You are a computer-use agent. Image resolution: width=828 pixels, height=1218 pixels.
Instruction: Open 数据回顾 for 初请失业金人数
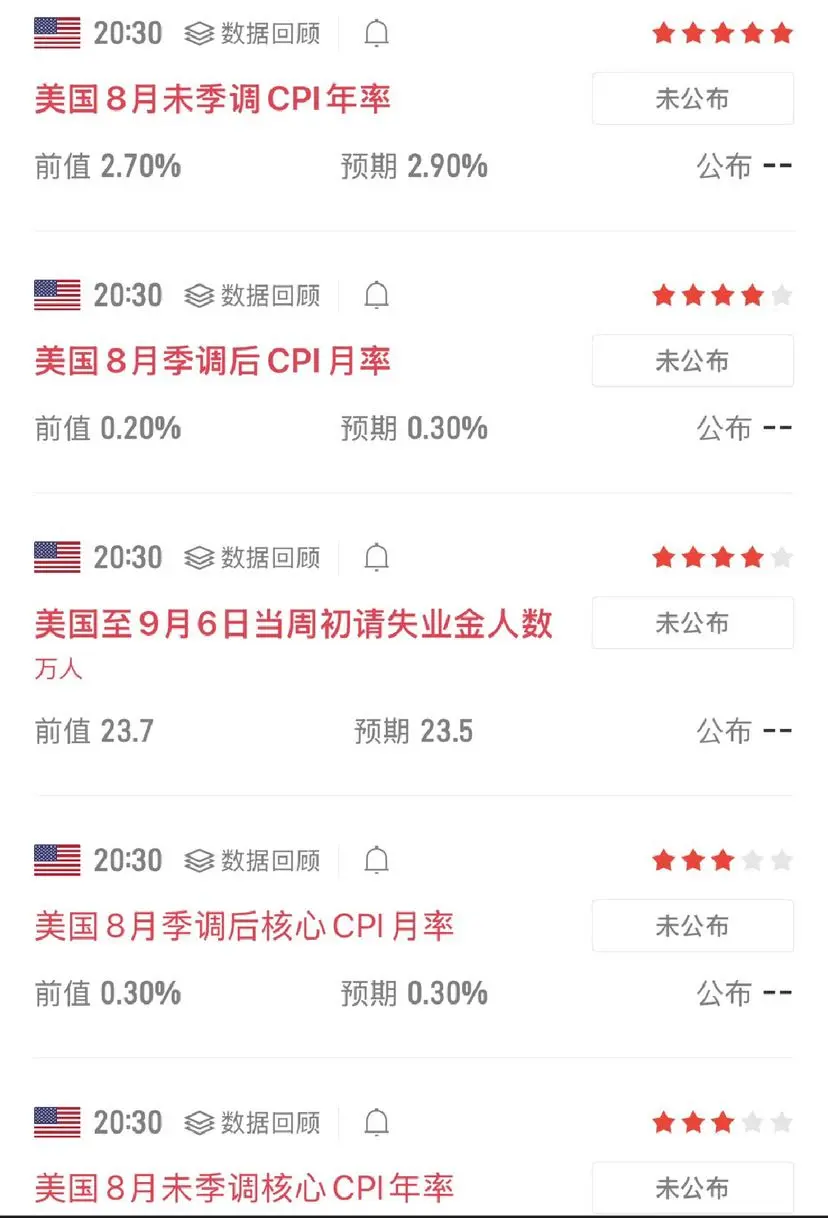(253, 557)
